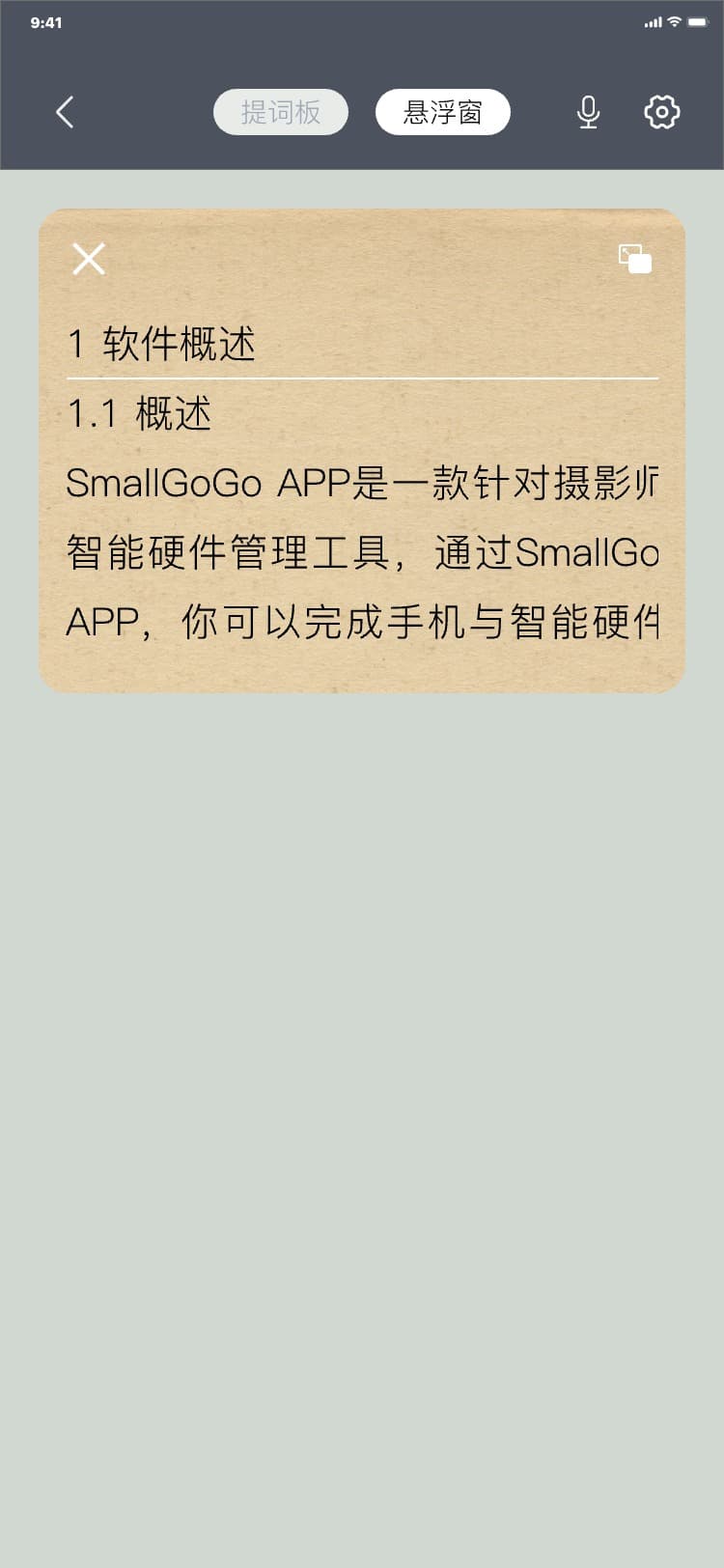Close the floating teleprompter card

tap(89, 259)
